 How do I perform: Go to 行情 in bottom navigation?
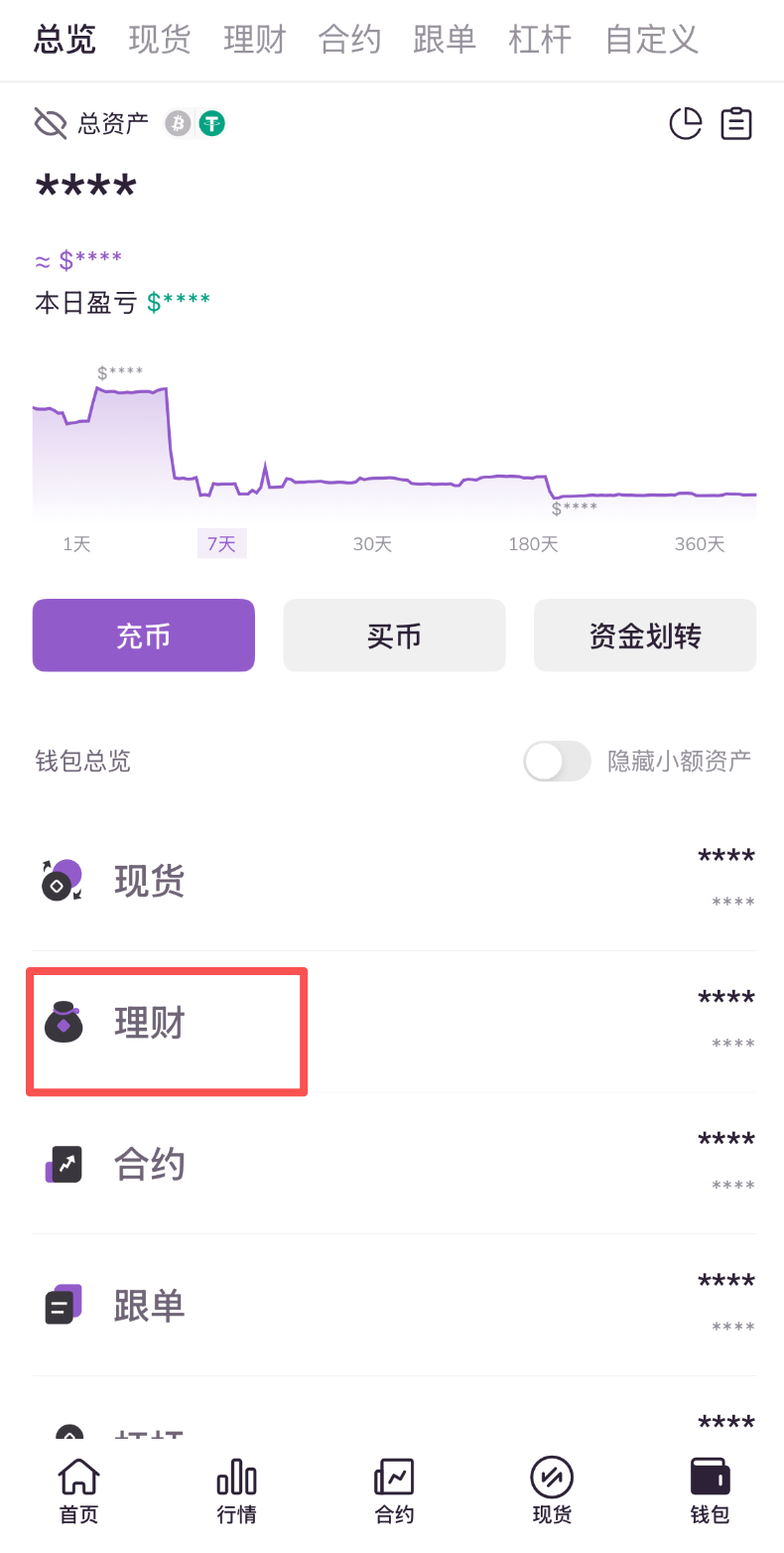click(236, 1490)
